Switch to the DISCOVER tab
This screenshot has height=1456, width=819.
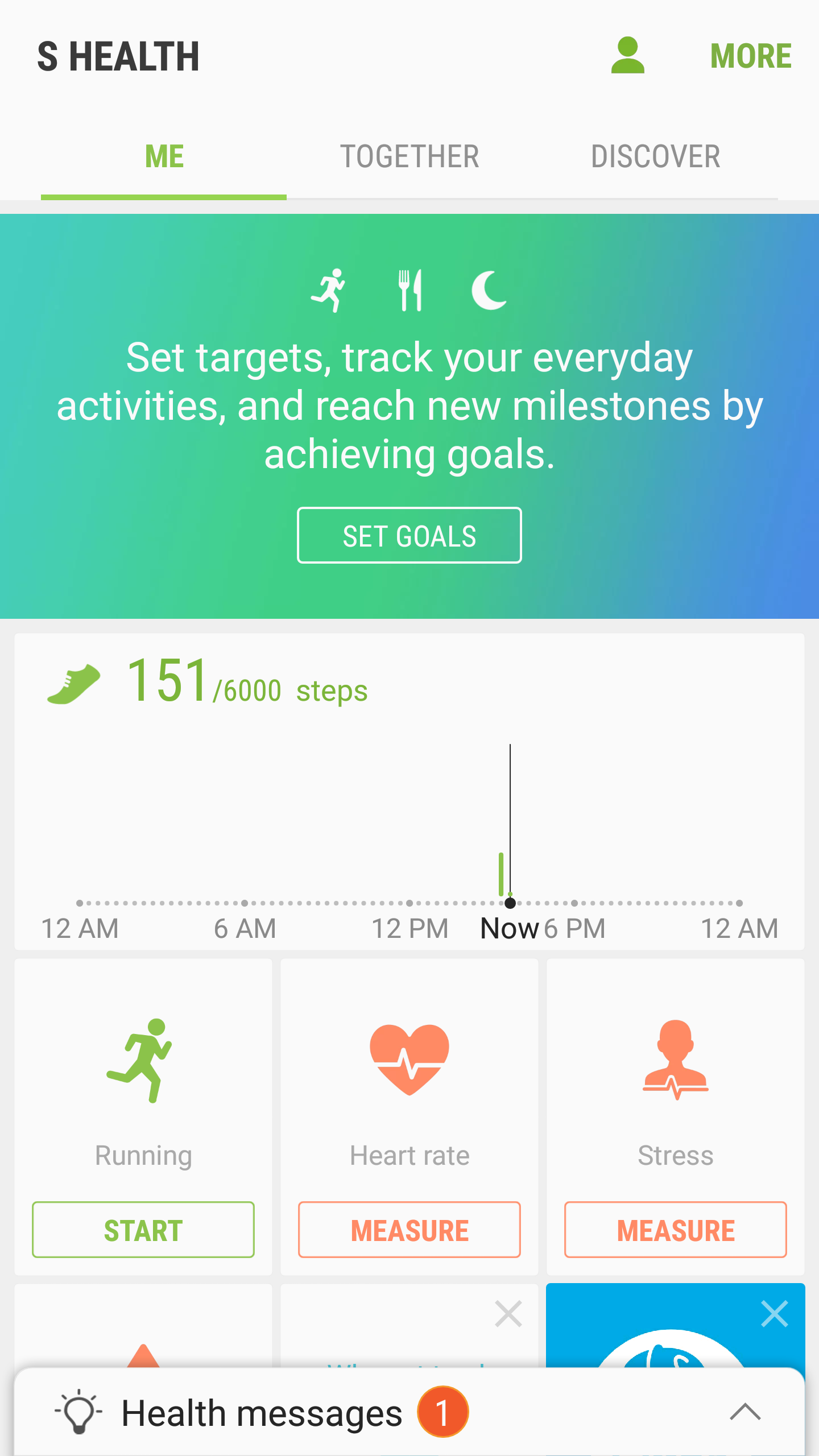click(655, 156)
